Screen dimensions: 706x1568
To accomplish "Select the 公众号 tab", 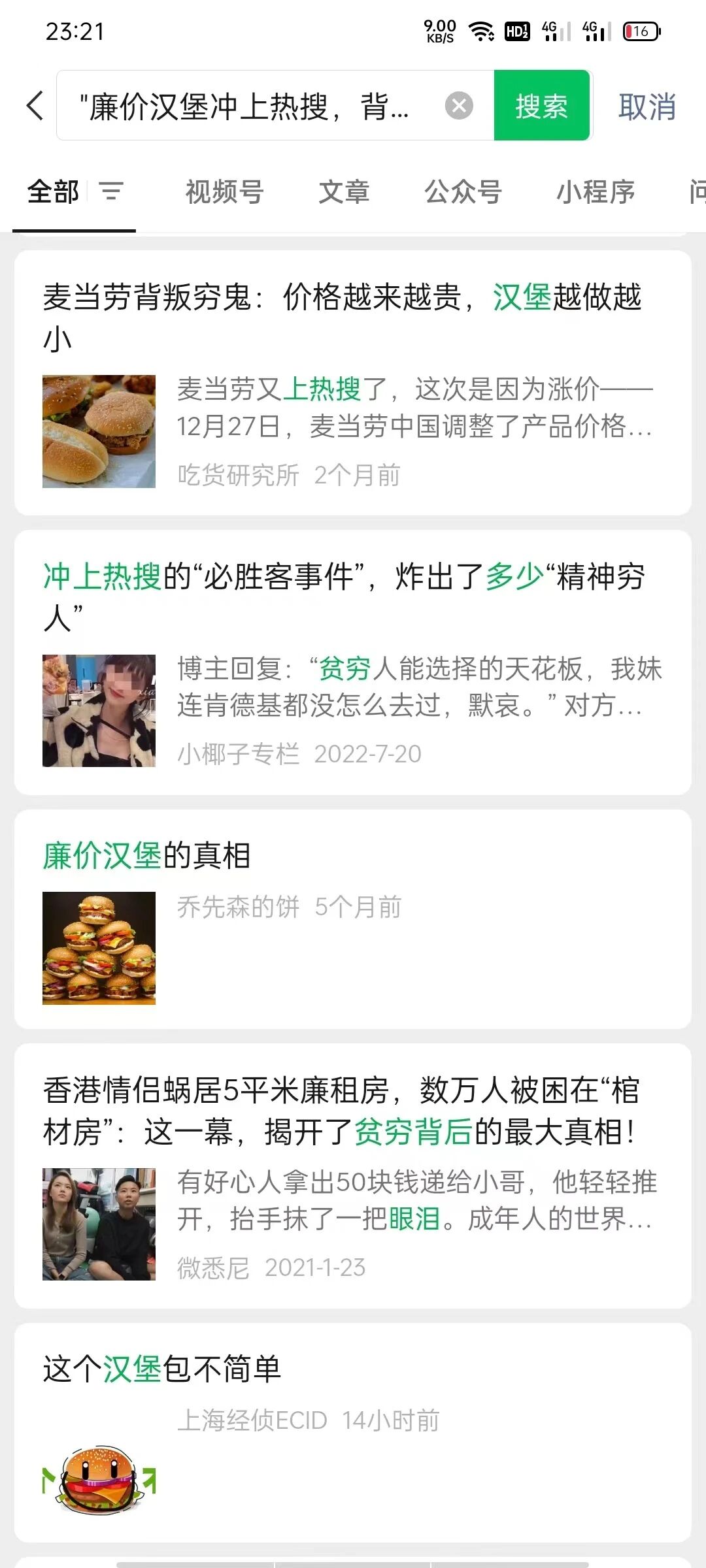I will [463, 192].
